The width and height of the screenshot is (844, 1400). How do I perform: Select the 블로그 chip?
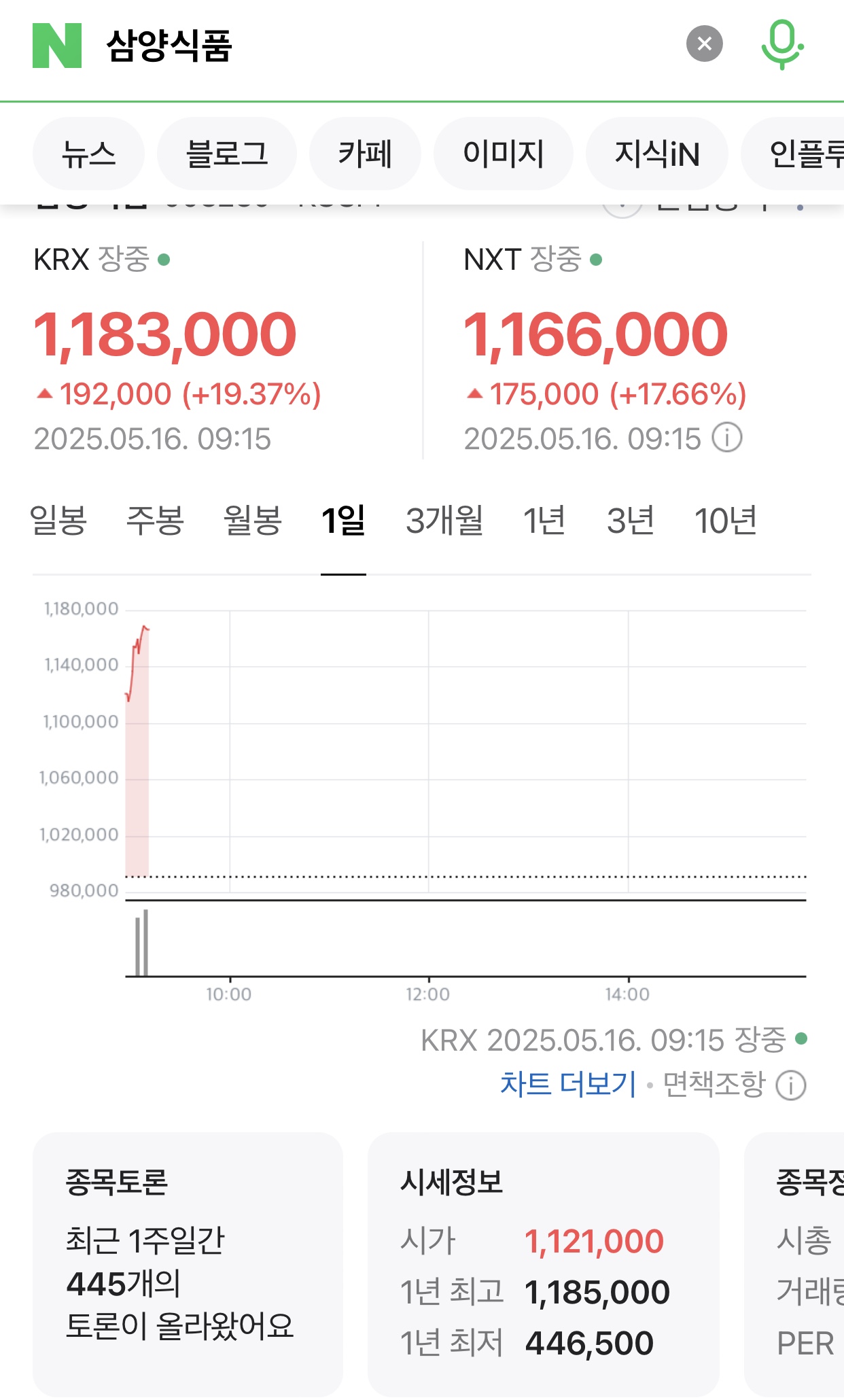point(227,154)
